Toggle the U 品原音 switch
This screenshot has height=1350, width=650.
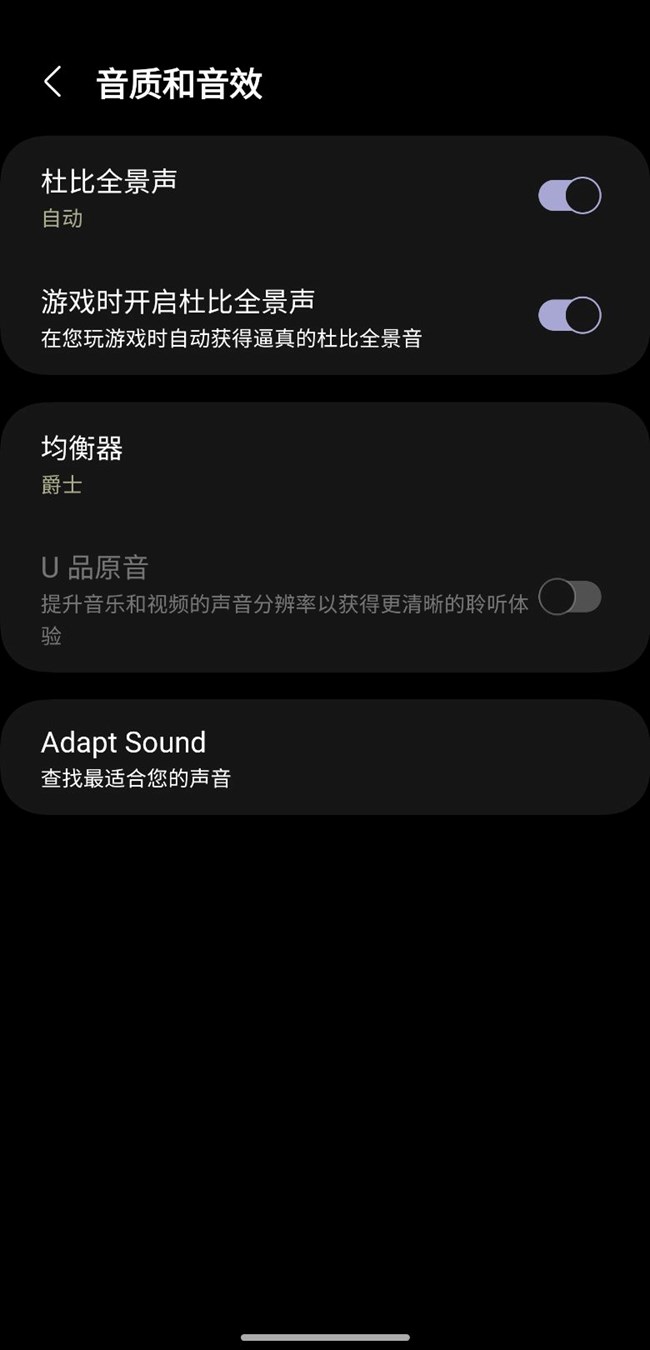(x=569, y=598)
